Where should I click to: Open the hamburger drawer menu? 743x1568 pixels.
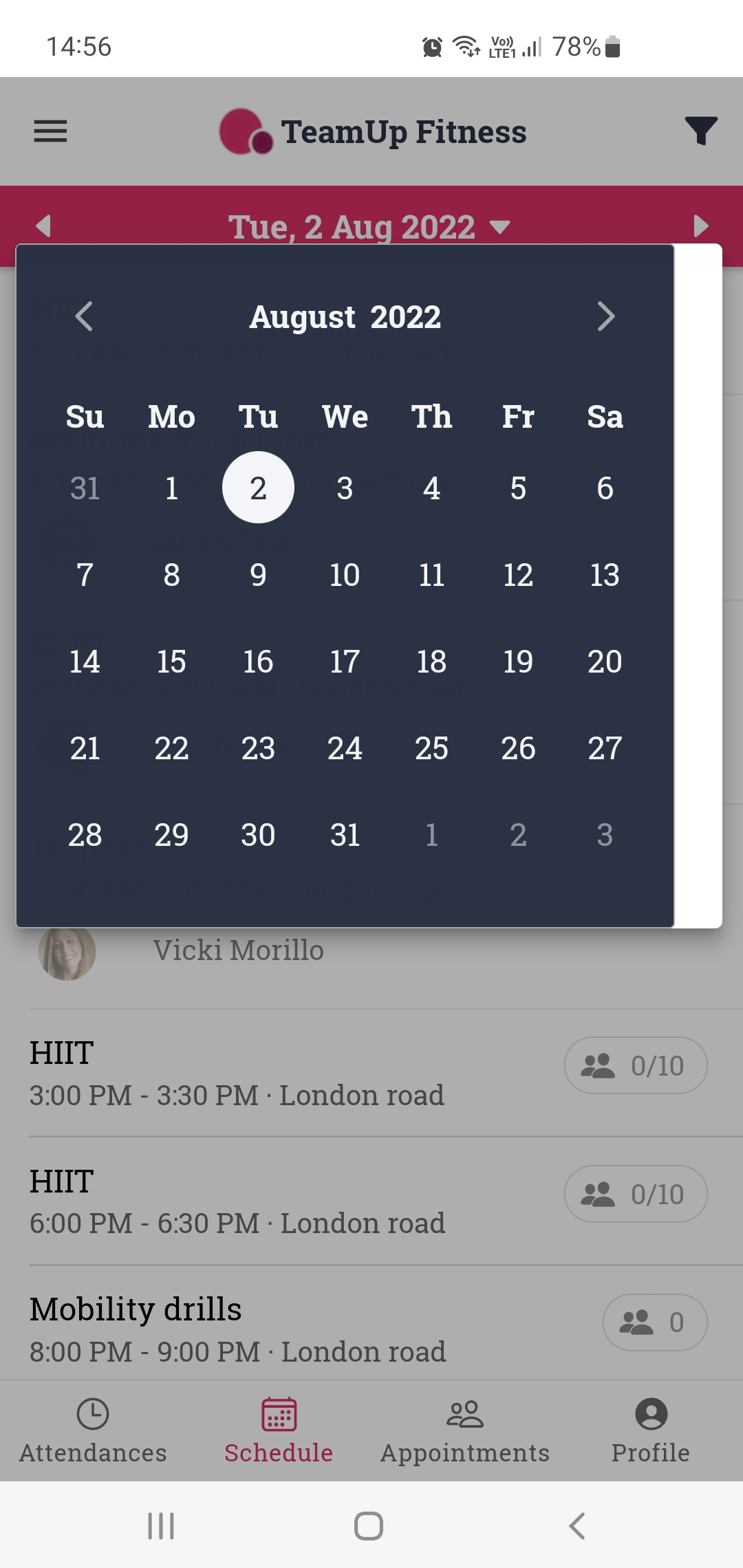50,131
